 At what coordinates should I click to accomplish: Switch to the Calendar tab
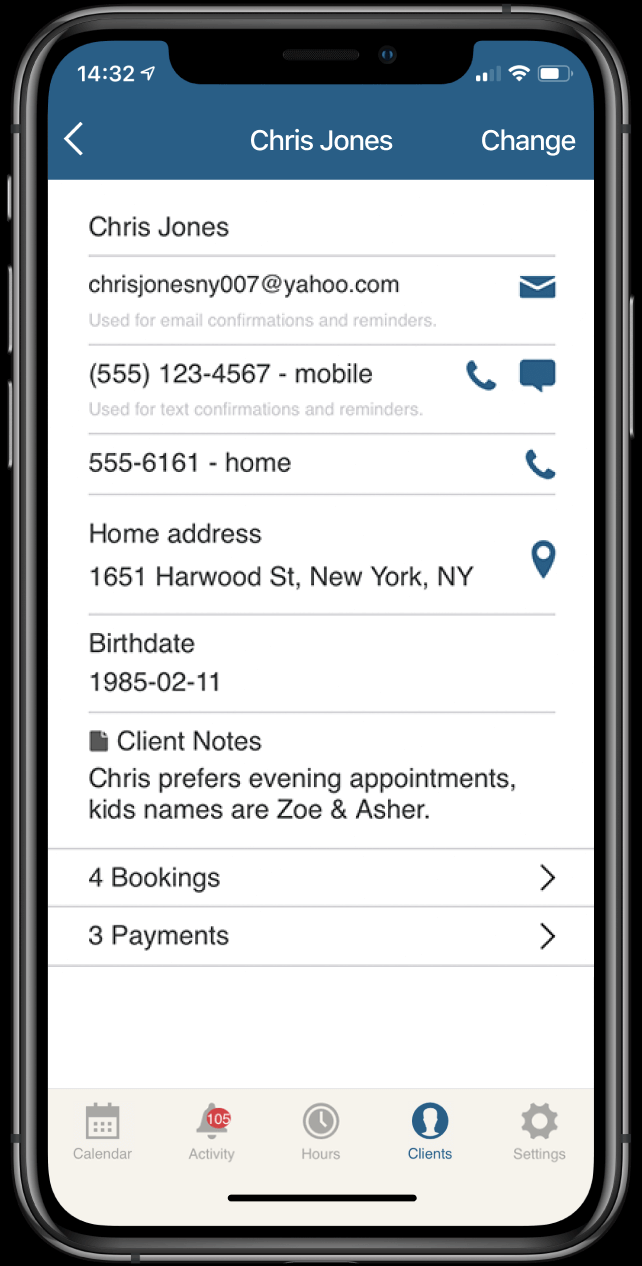[x=102, y=1132]
